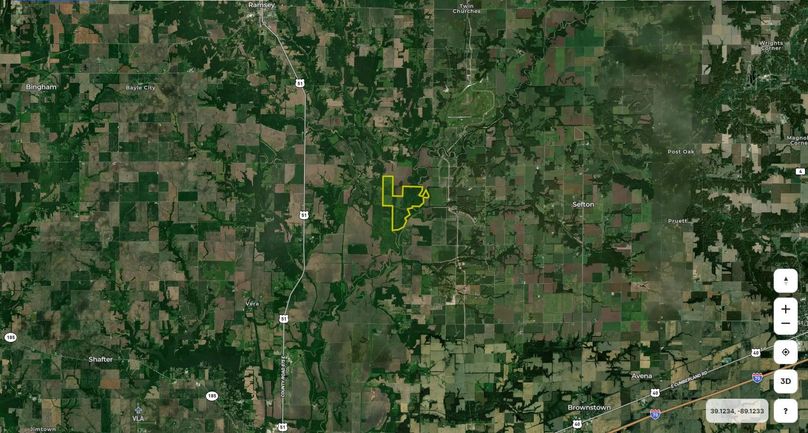Center map on my current location

point(785,352)
